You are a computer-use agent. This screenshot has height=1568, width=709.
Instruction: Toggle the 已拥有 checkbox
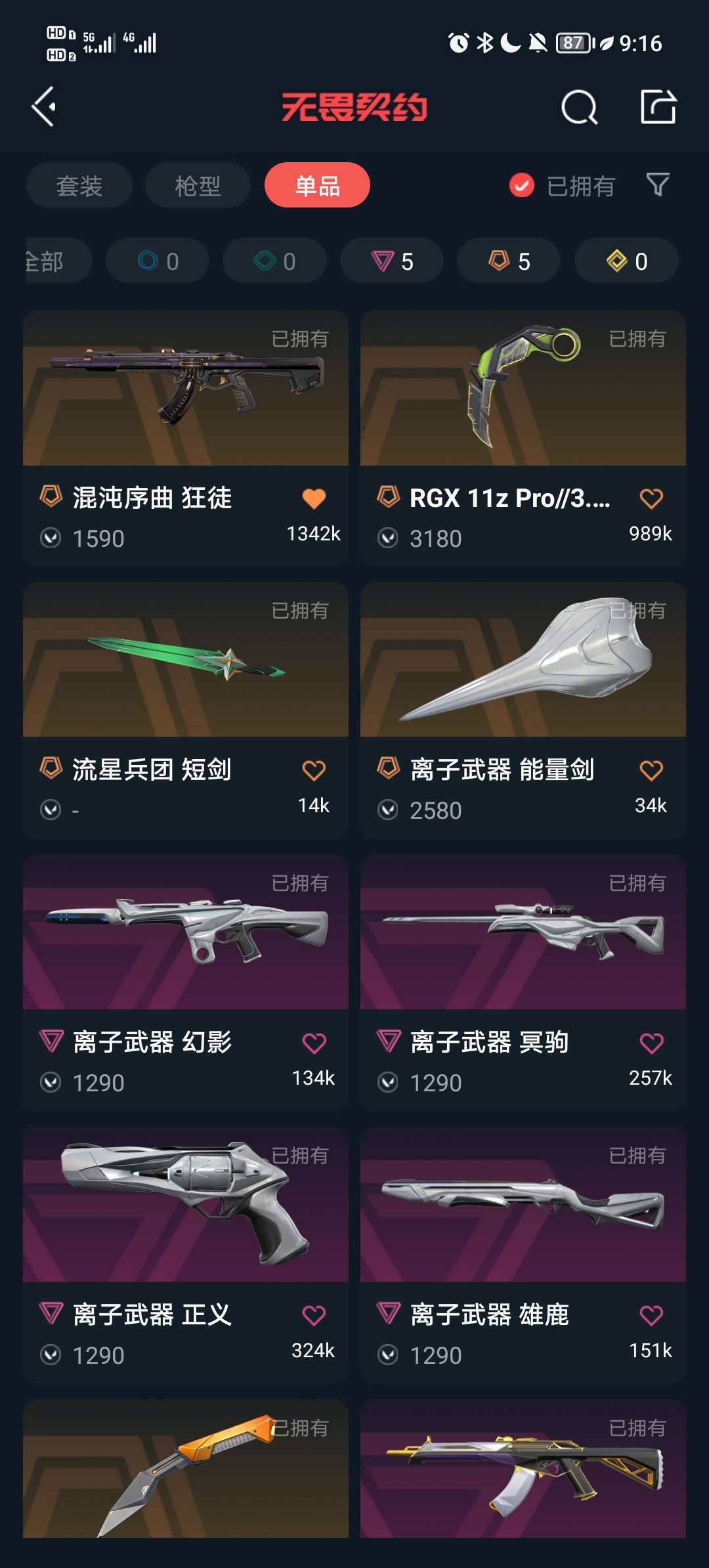coord(522,186)
